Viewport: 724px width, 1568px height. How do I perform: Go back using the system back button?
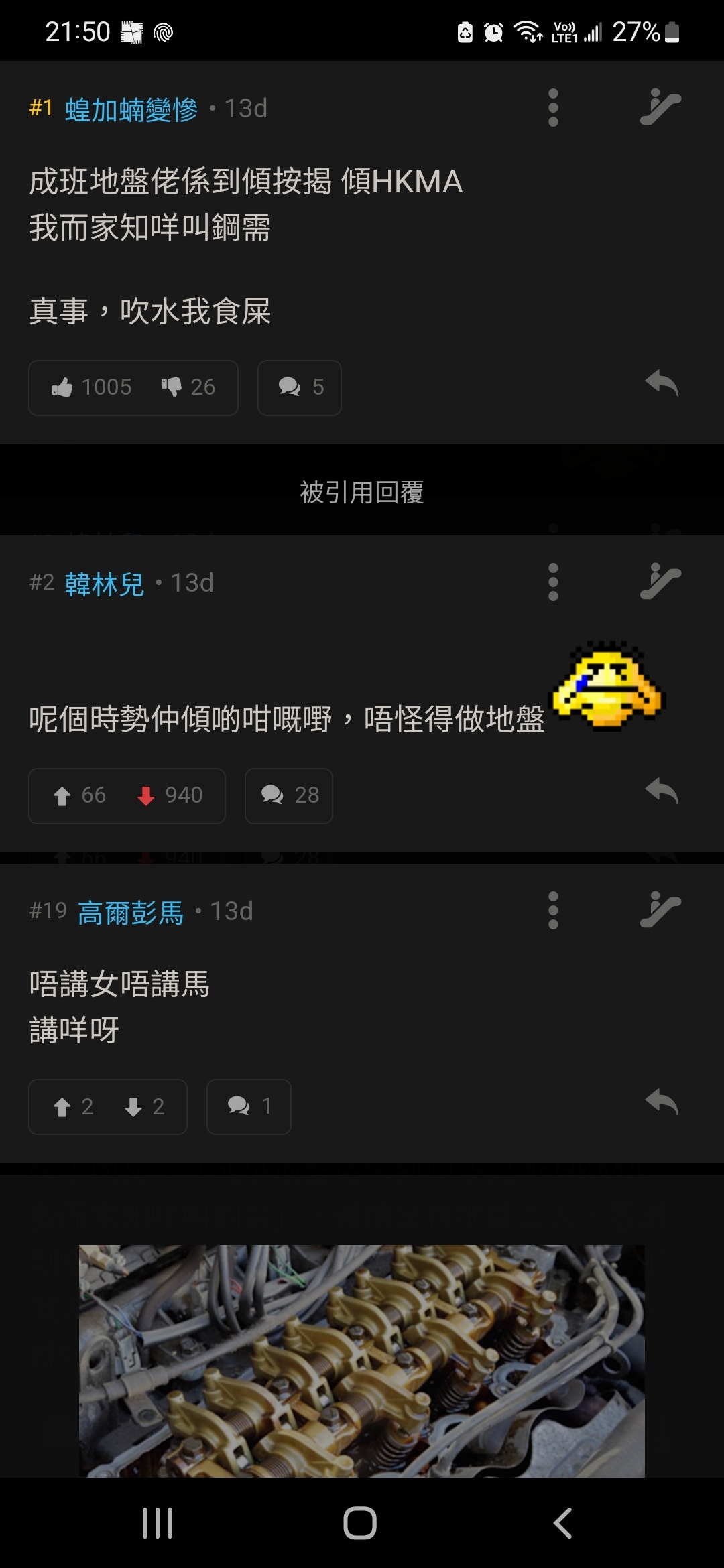[x=563, y=1523]
